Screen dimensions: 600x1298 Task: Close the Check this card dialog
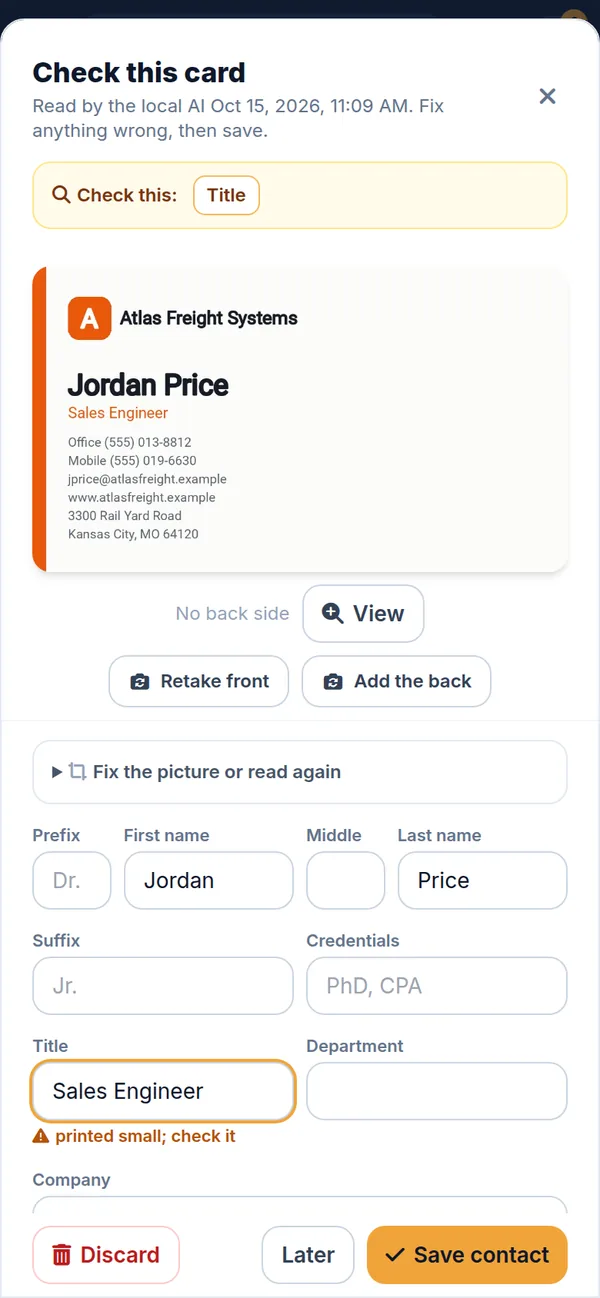coord(547,96)
